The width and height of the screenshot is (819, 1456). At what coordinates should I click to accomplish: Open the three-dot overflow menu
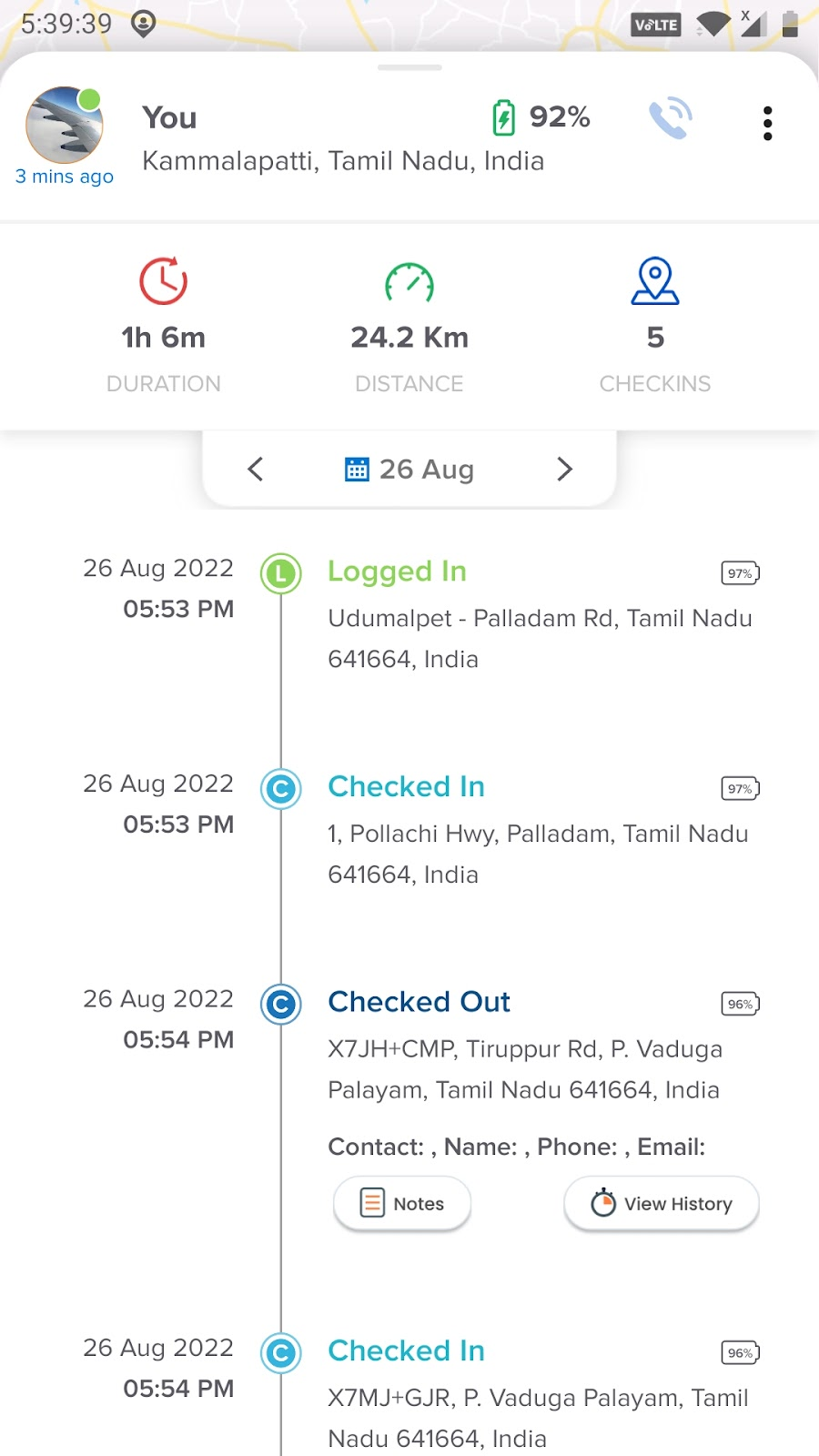pos(767,124)
